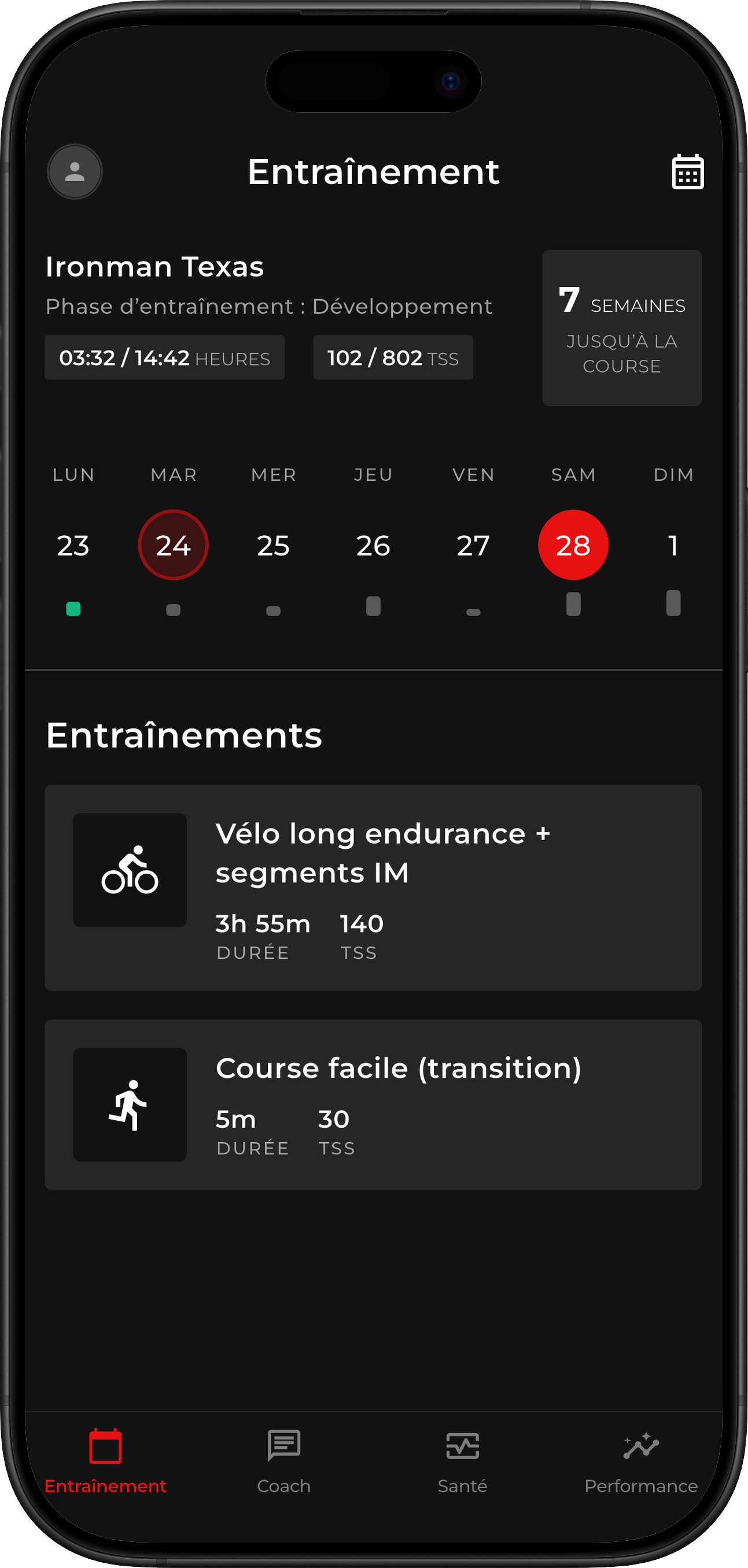Open the 7 semaines race countdown card

click(621, 328)
